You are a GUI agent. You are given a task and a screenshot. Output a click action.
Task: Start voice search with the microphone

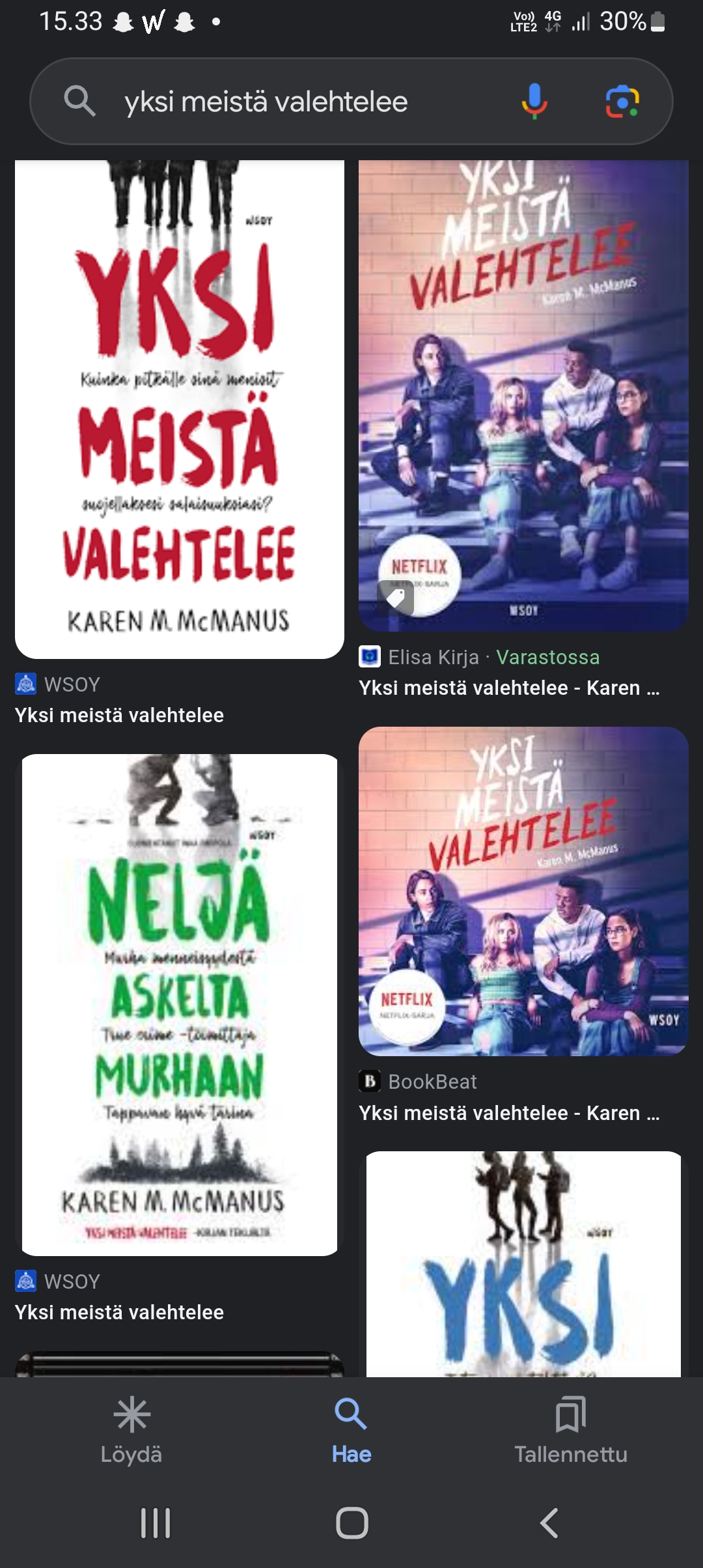point(534,102)
